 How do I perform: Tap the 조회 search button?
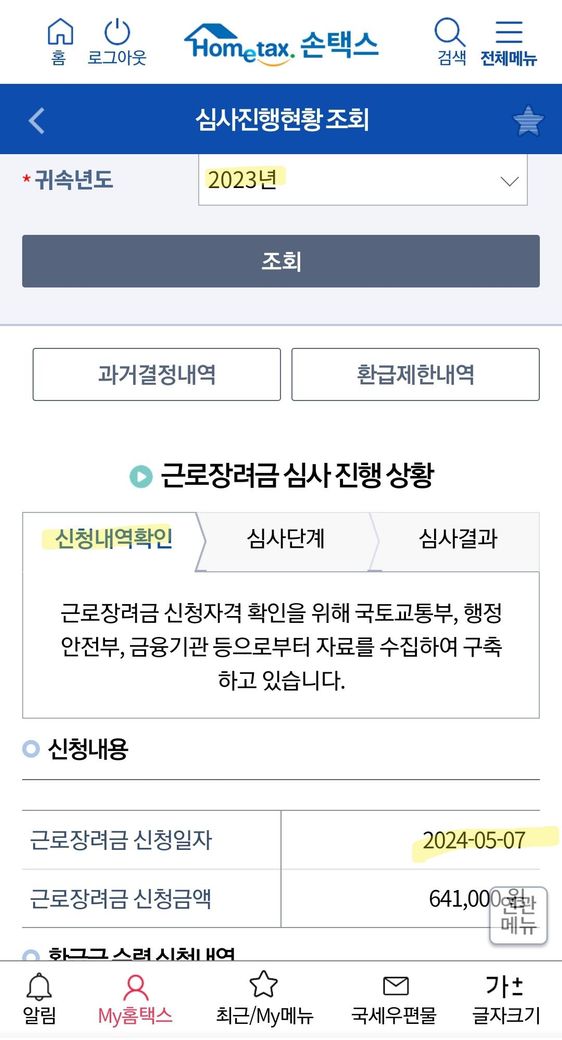click(281, 261)
